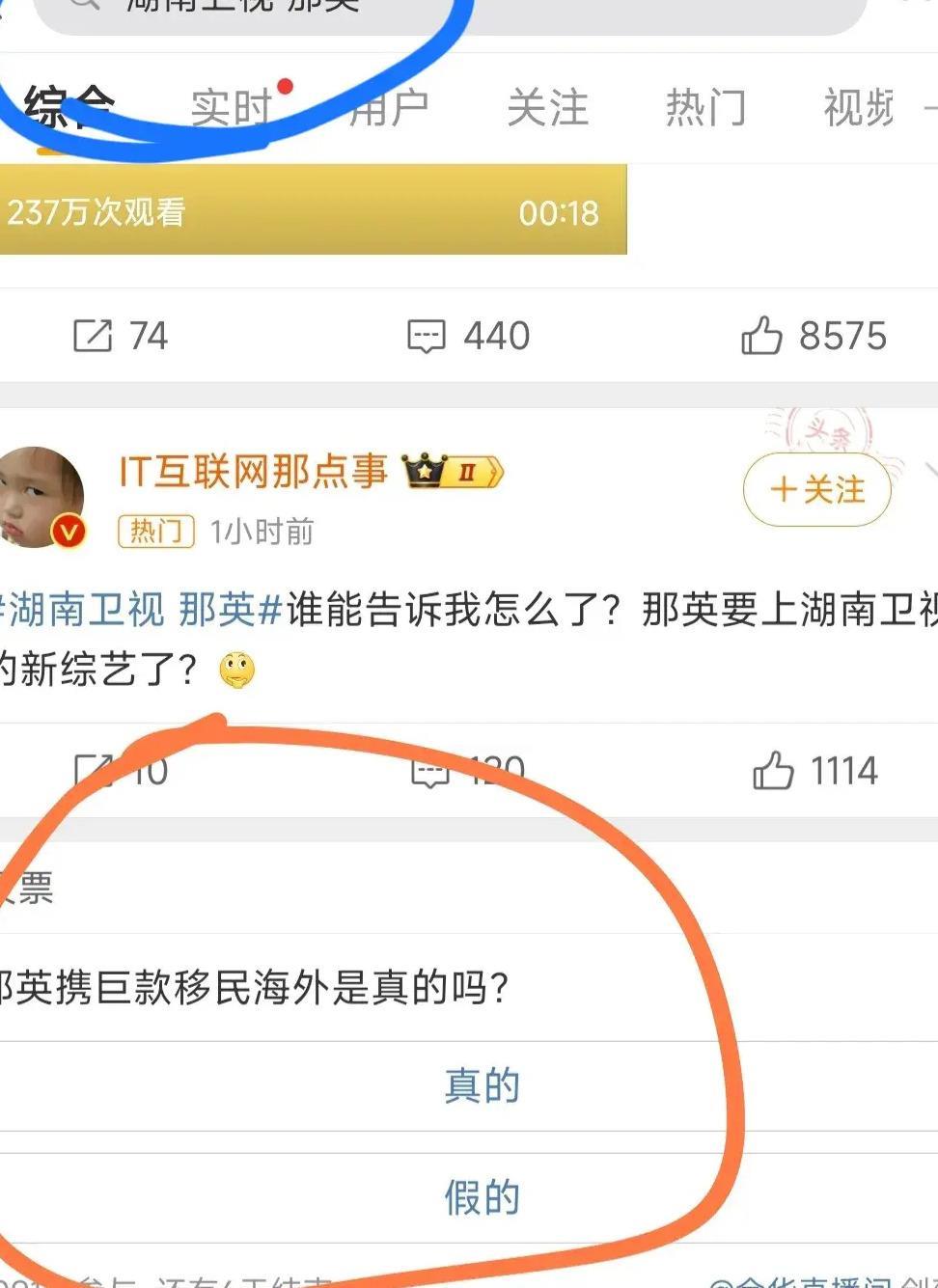Open IT互联网那点事 profile avatar
938x1288 pixels.
(x=41, y=498)
